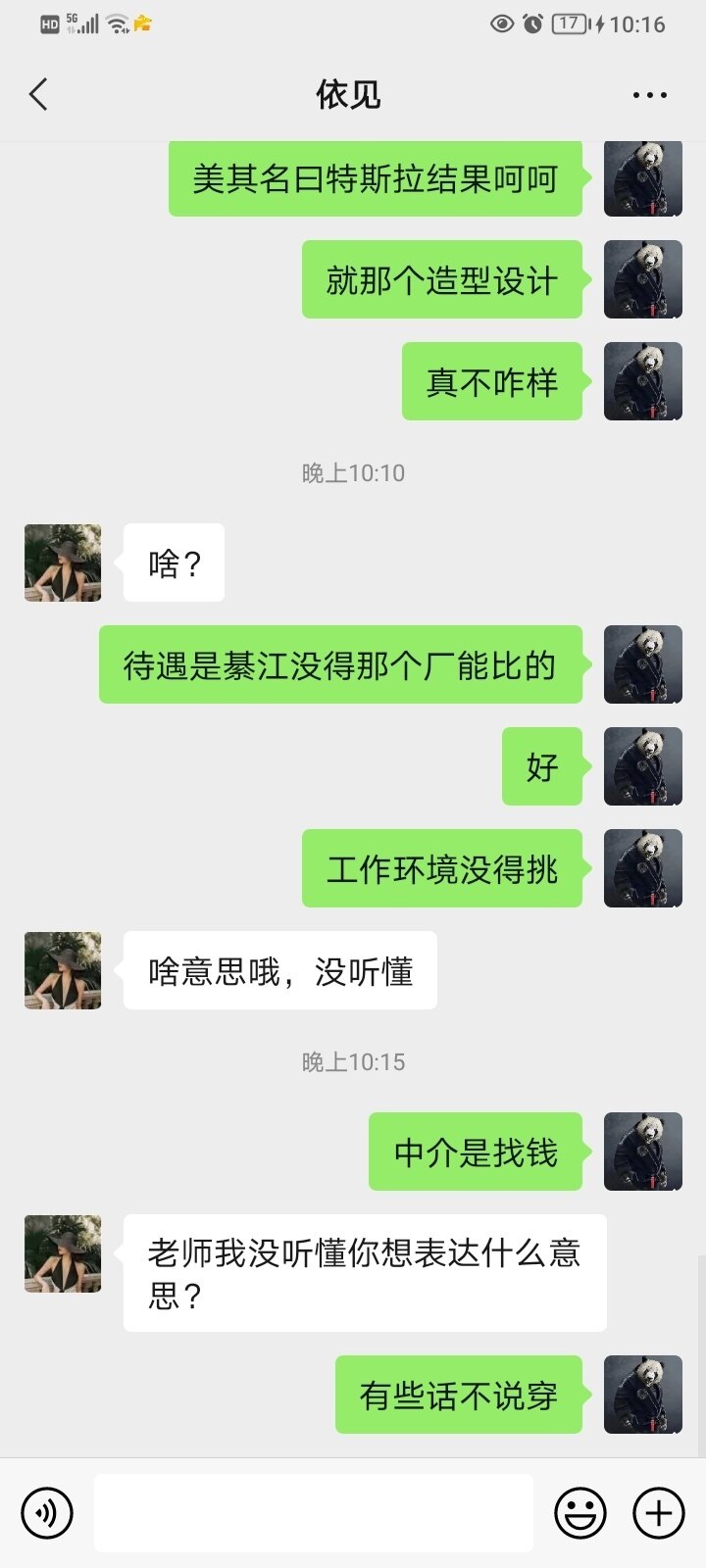Open the chat info overflow menu

649,95
